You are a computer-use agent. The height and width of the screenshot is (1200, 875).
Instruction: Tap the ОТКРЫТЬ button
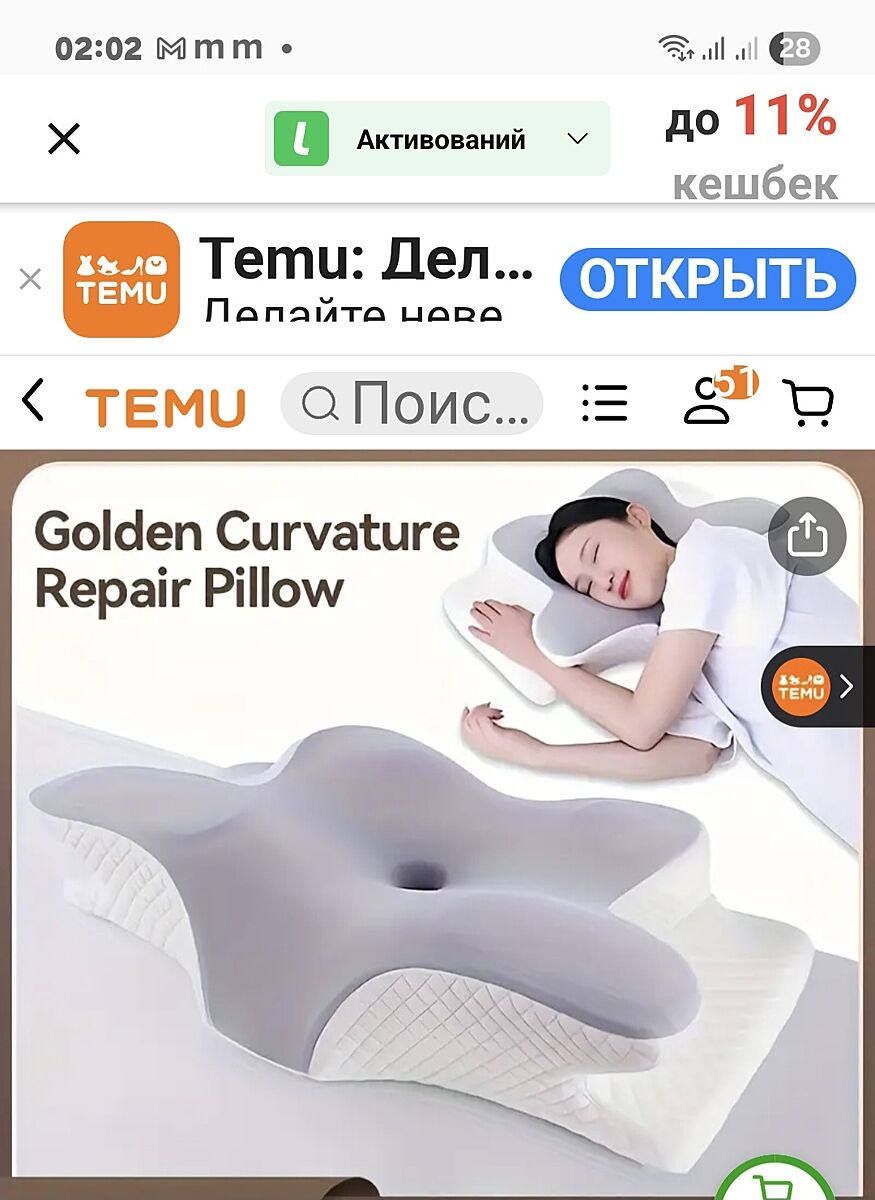(x=707, y=279)
